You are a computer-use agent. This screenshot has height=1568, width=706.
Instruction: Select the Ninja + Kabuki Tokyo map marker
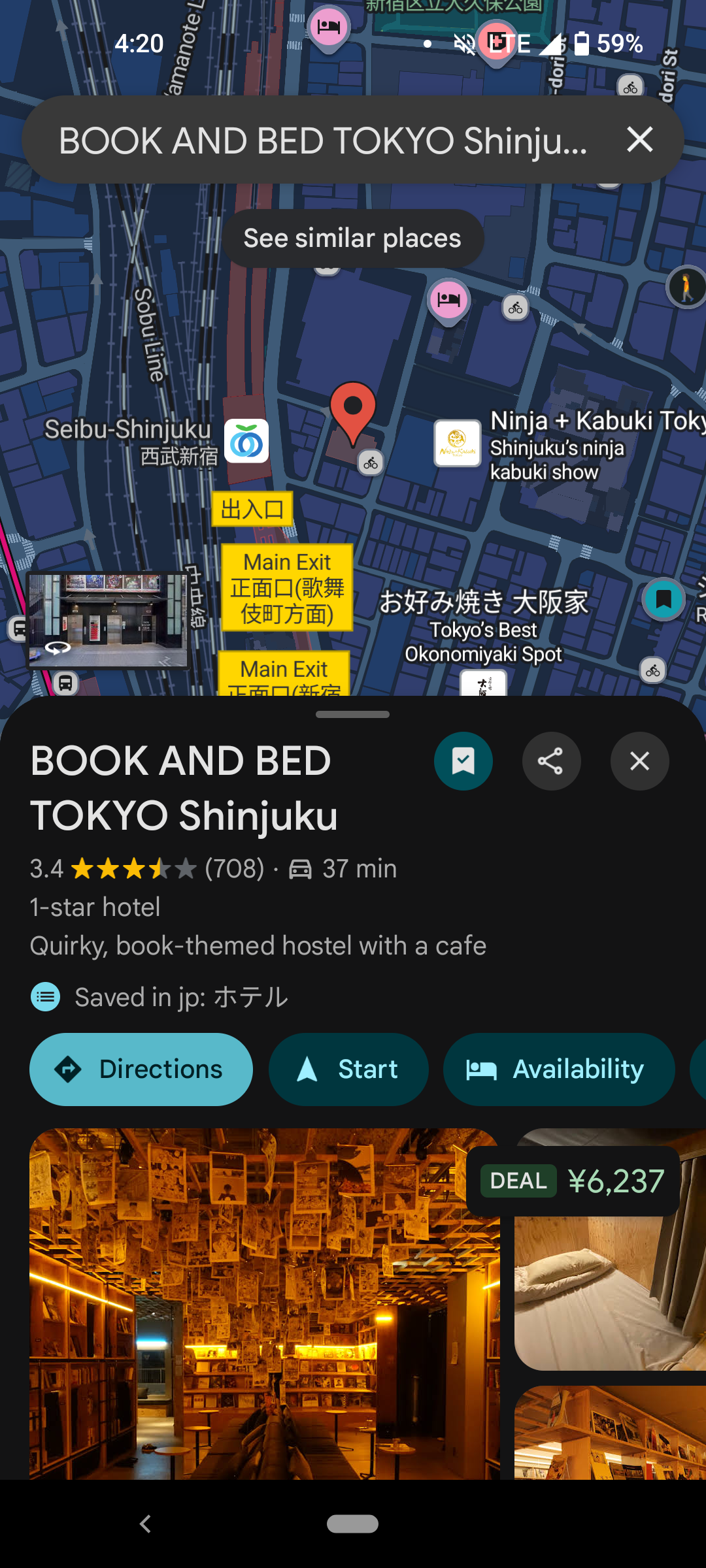tap(458, 444)
